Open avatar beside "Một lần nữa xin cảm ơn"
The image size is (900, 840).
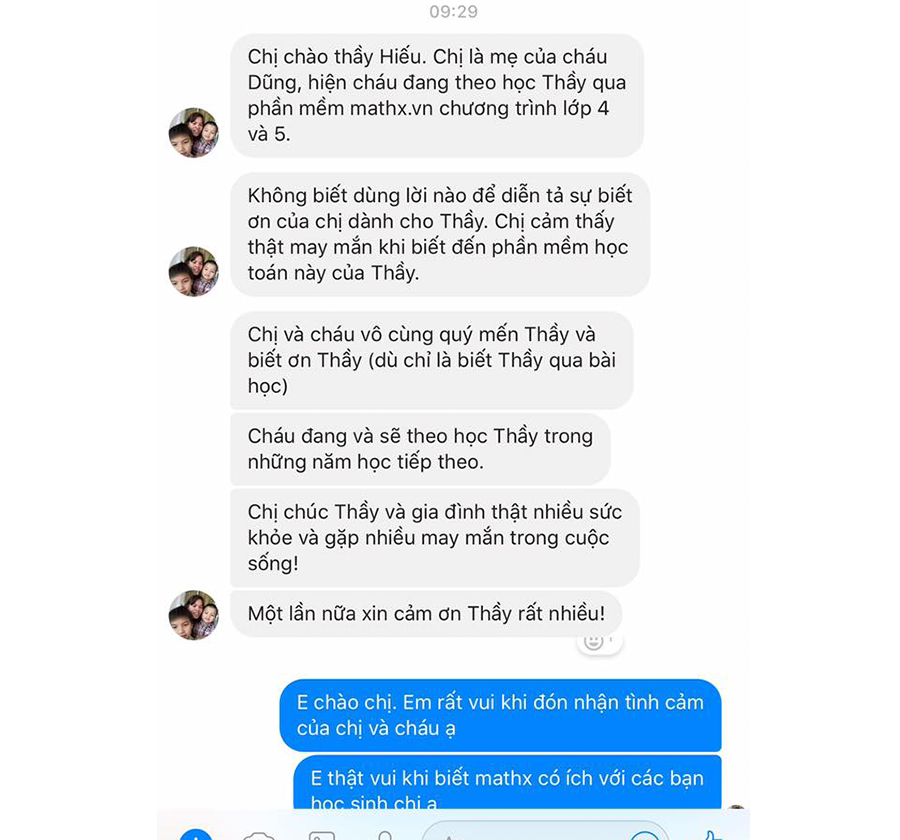pos(193,614)
